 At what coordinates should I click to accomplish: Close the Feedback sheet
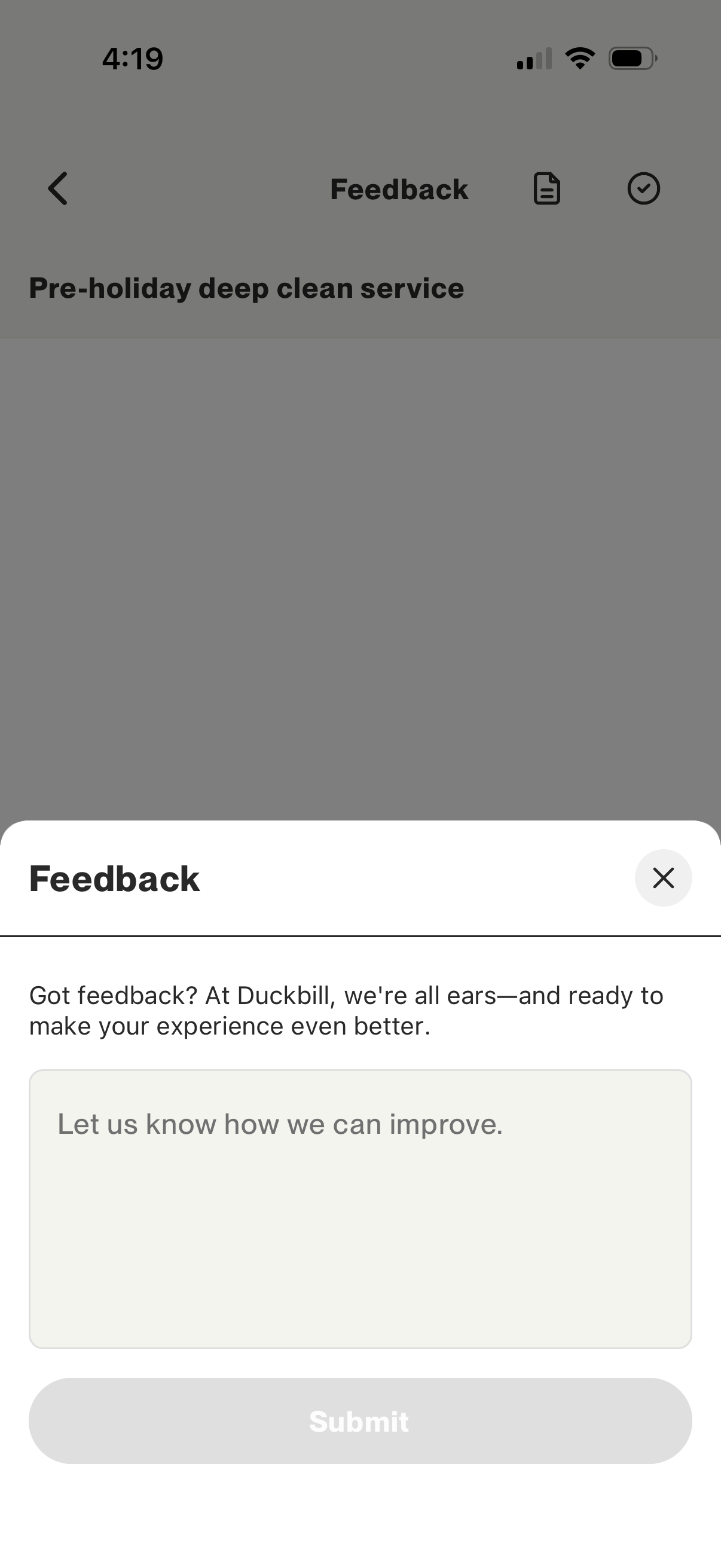[x=662, y=878]
